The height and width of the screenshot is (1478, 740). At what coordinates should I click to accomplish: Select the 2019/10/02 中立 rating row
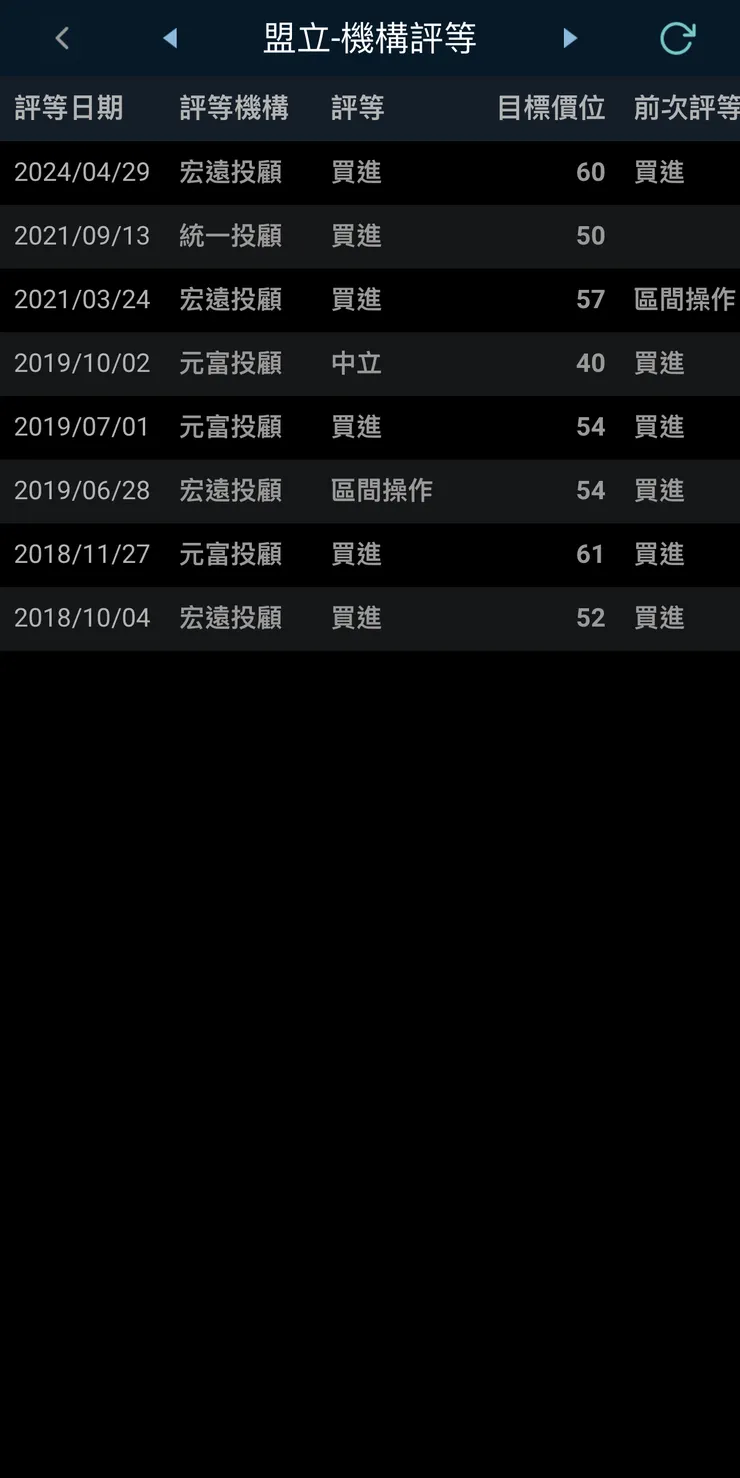pyautogui.click(x=370, y=364)
